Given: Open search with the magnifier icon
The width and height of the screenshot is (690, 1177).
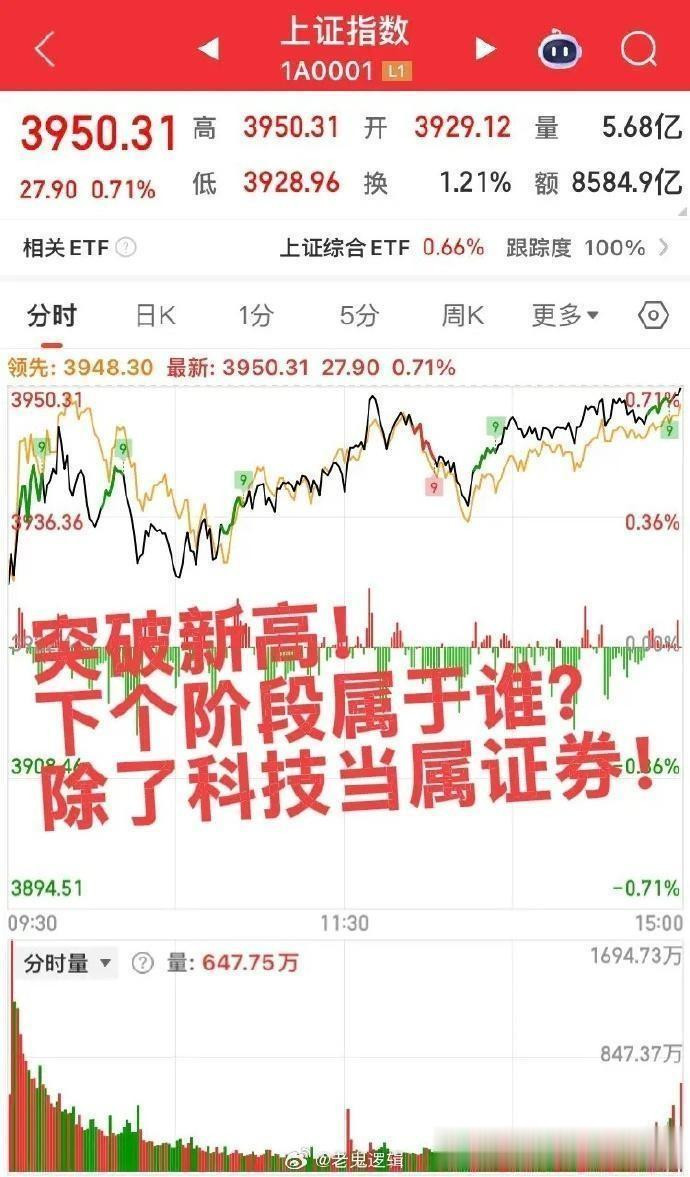Looking at the screenshot, I should click(637, 48).
